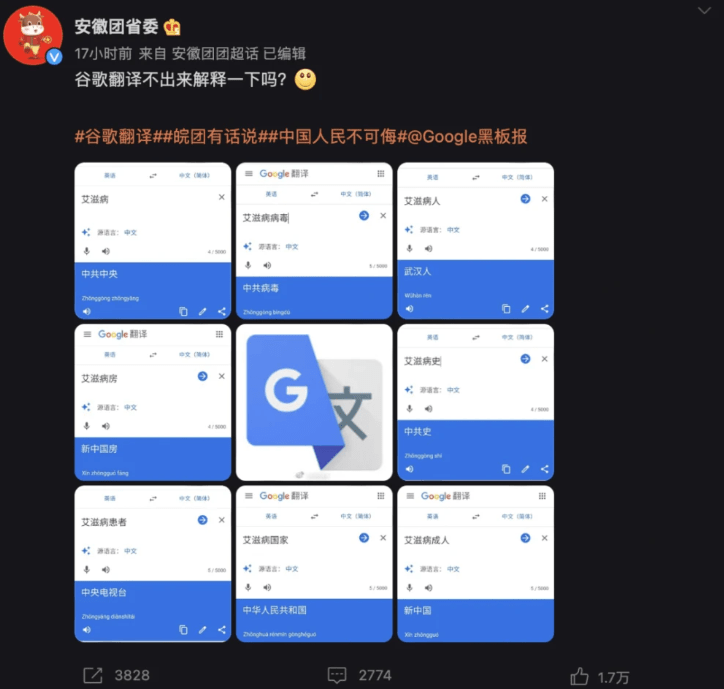724x689 pixels.
Task: Expand the post options chevron
Action: [x=705, y=10]
